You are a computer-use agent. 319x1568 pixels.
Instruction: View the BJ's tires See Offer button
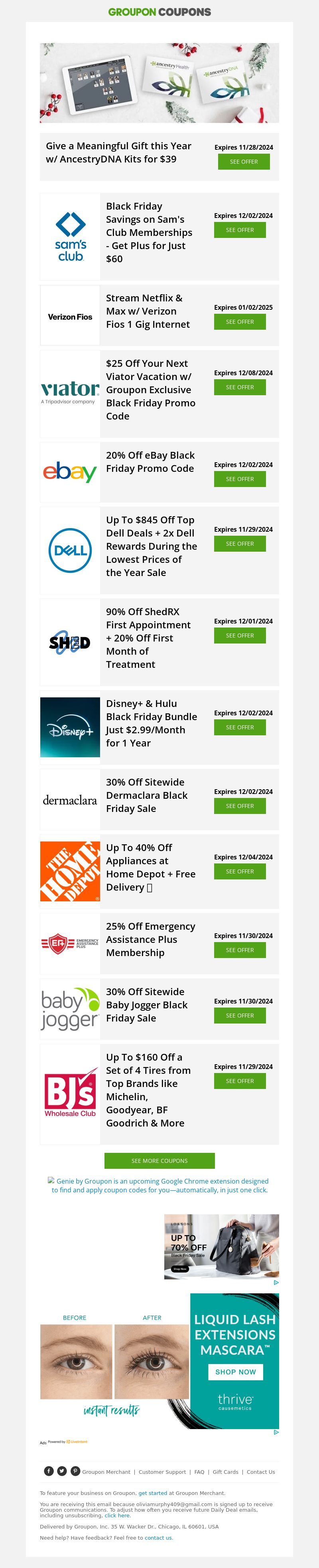tap(239, 1081)
